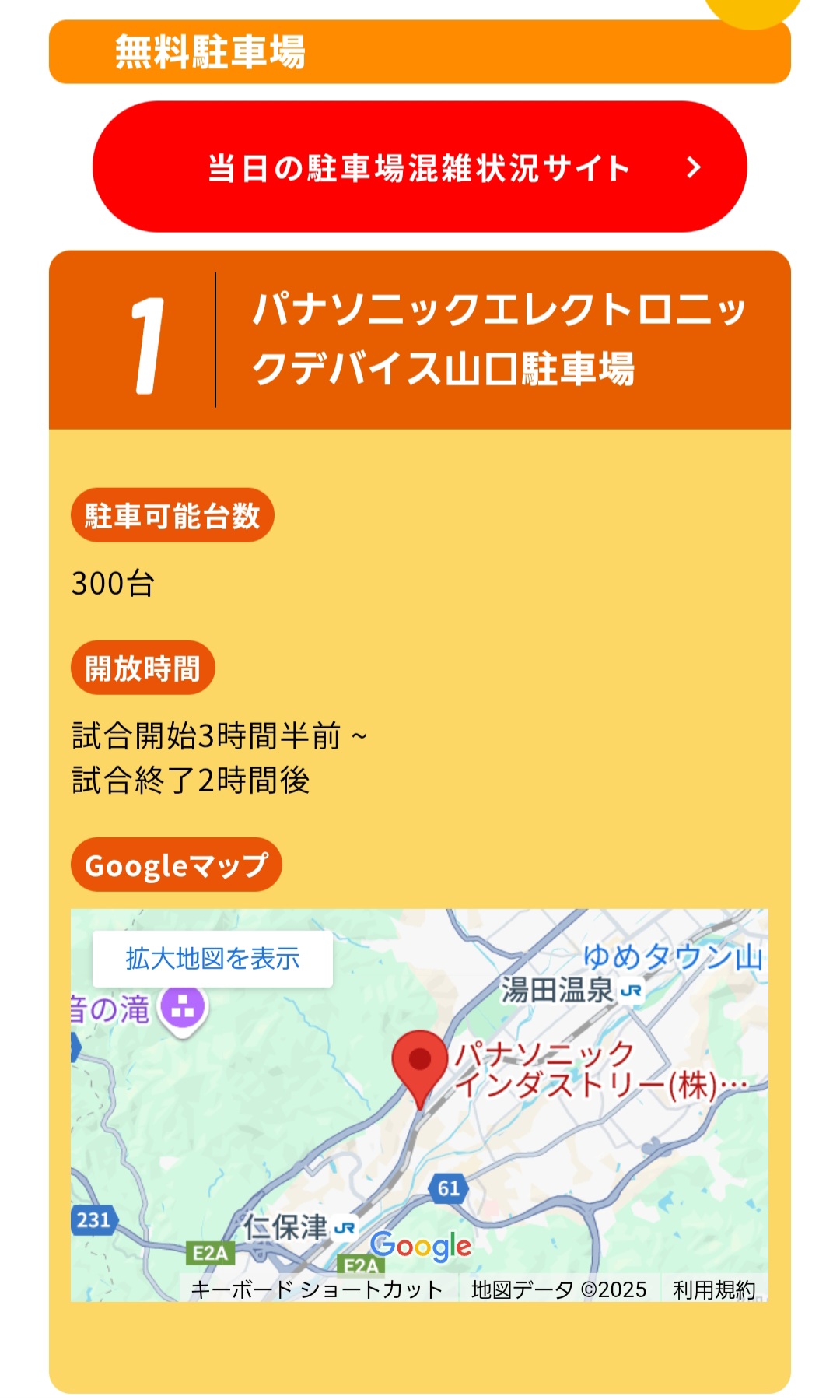Open 当日の駐車場混雑状況サイト button

[419, 167]
